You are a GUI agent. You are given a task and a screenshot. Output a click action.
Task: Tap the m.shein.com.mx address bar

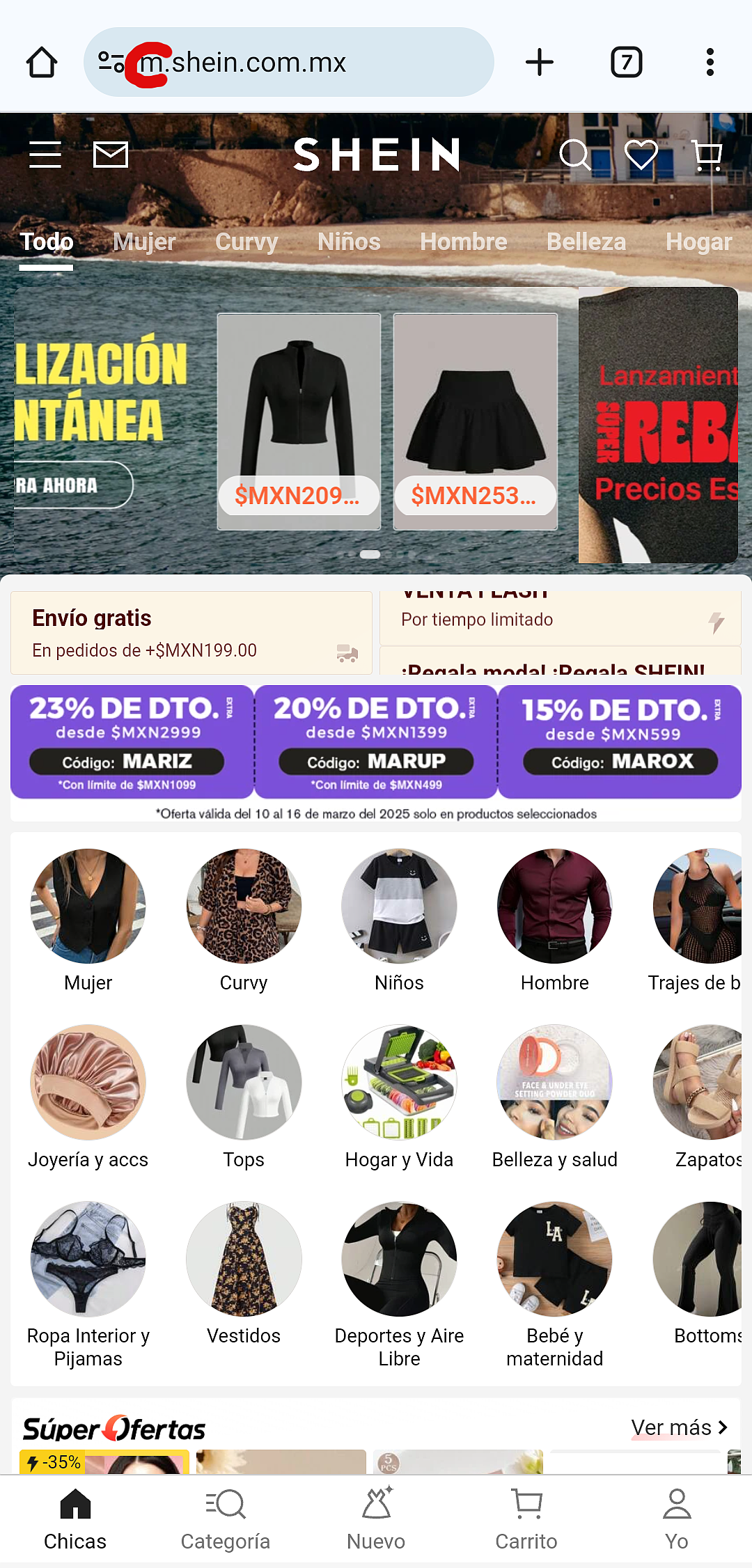tap(292, 62)
